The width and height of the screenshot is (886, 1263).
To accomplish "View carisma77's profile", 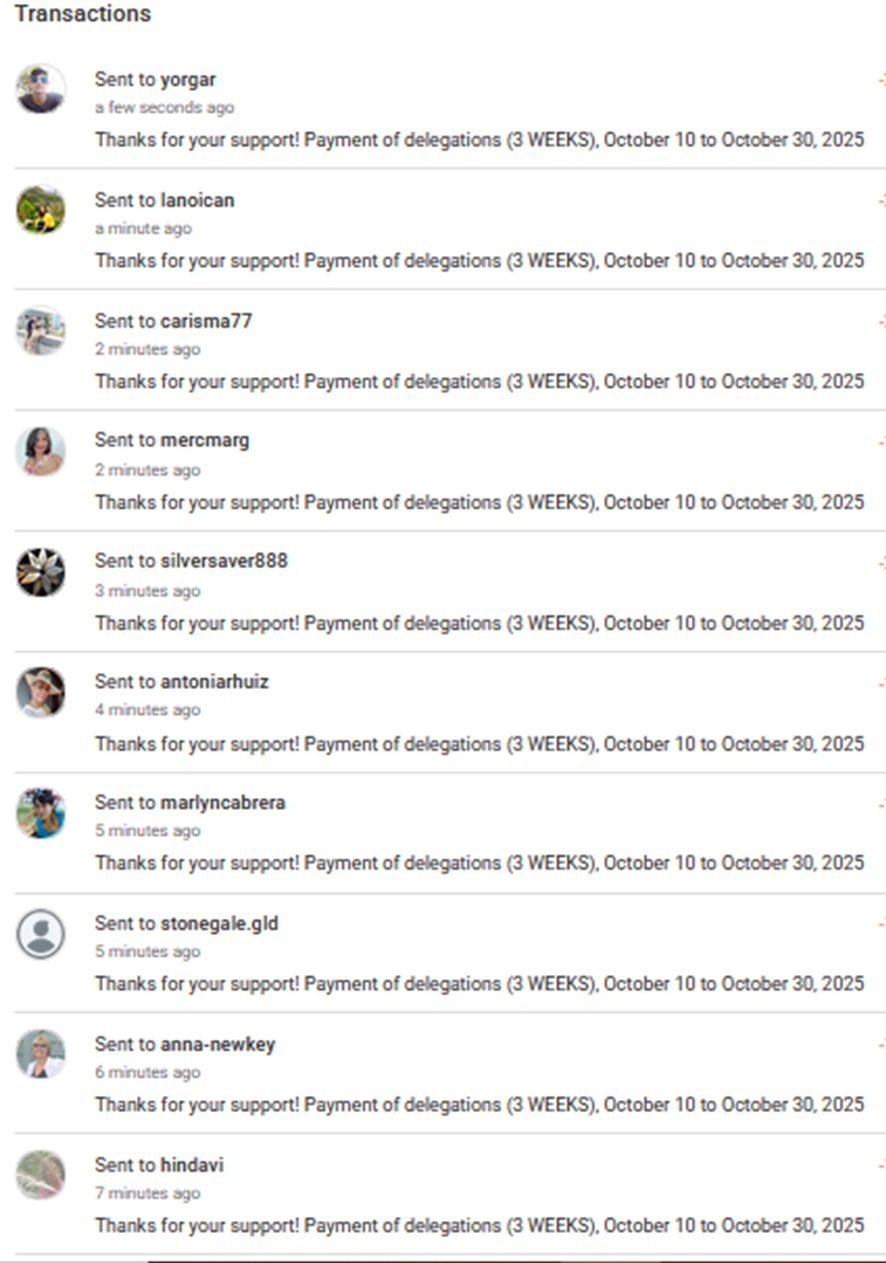I will tap(206, 321).
